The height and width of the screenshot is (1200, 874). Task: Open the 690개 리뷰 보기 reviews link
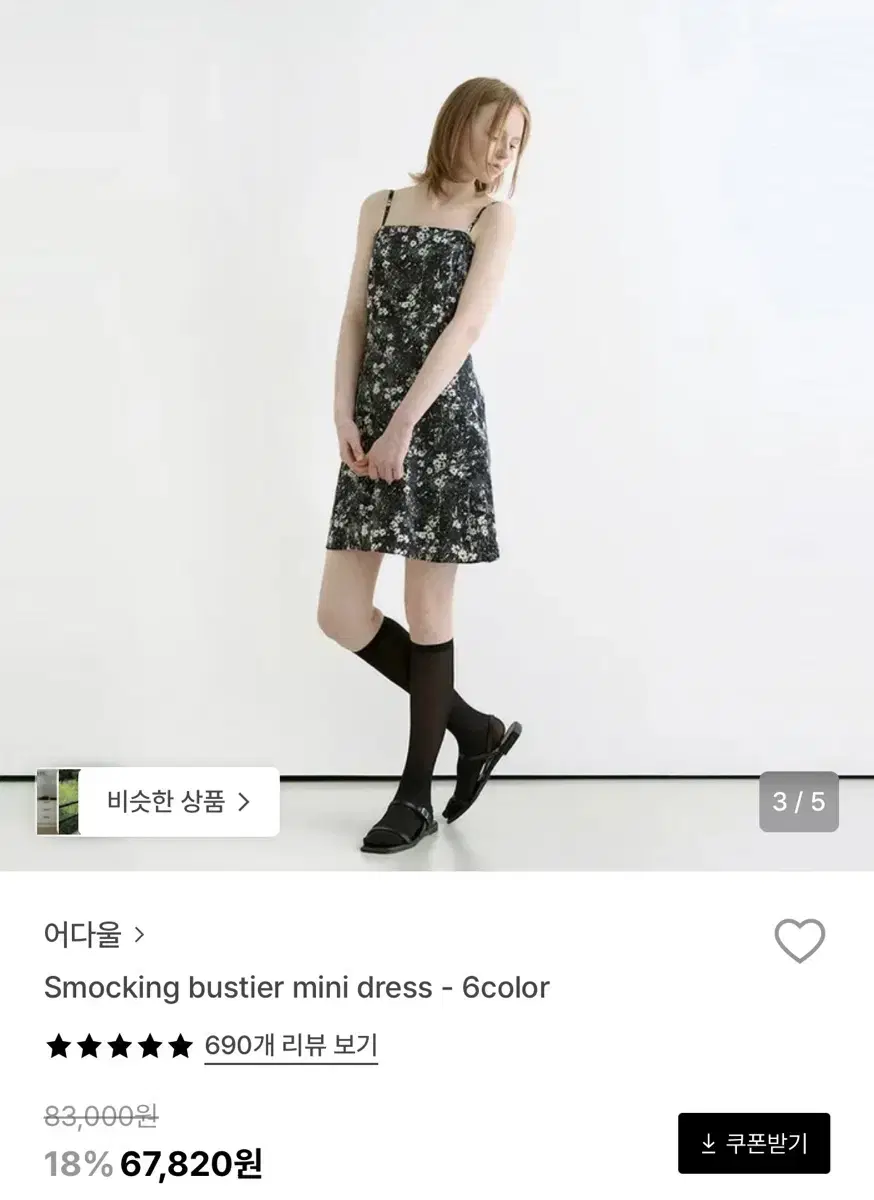[x=292, y=1046]
